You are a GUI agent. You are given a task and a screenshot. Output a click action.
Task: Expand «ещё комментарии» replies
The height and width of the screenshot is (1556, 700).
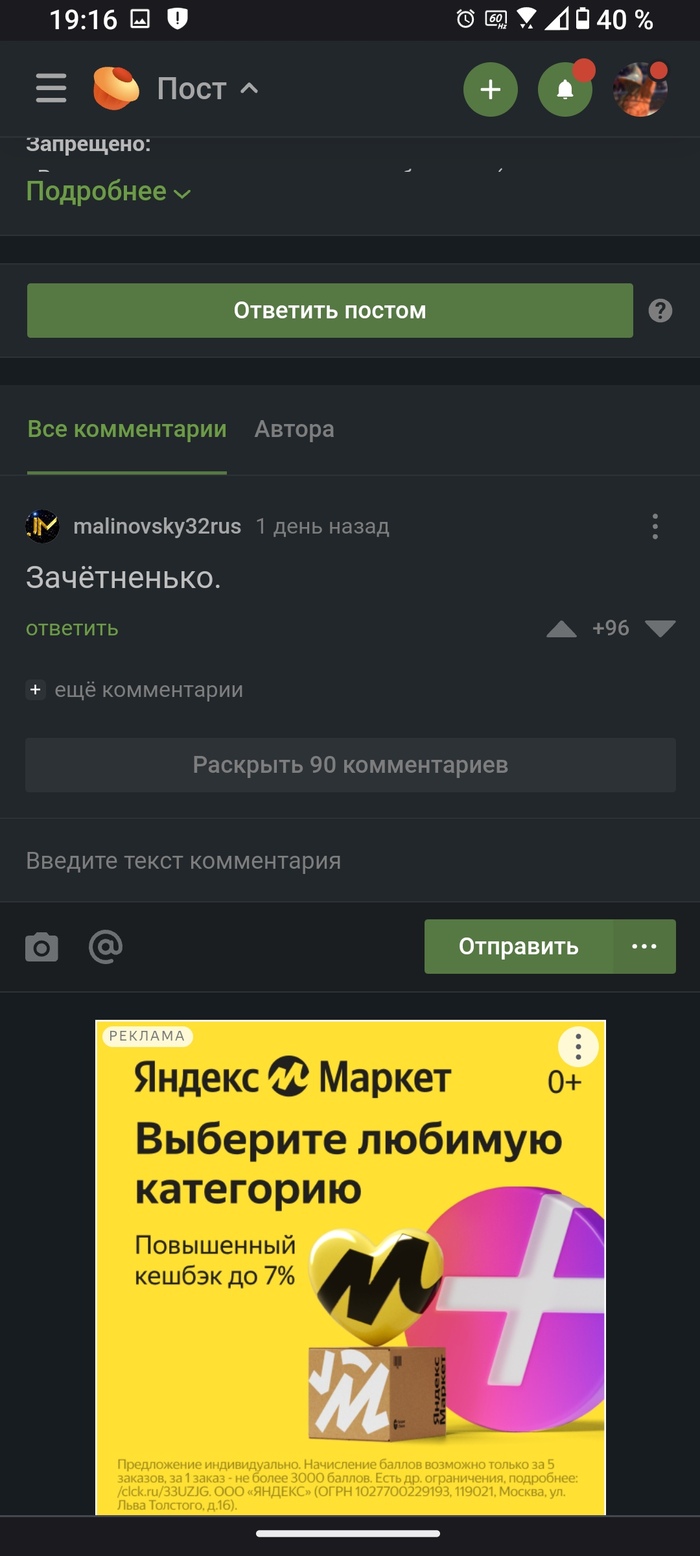(135, 690)
